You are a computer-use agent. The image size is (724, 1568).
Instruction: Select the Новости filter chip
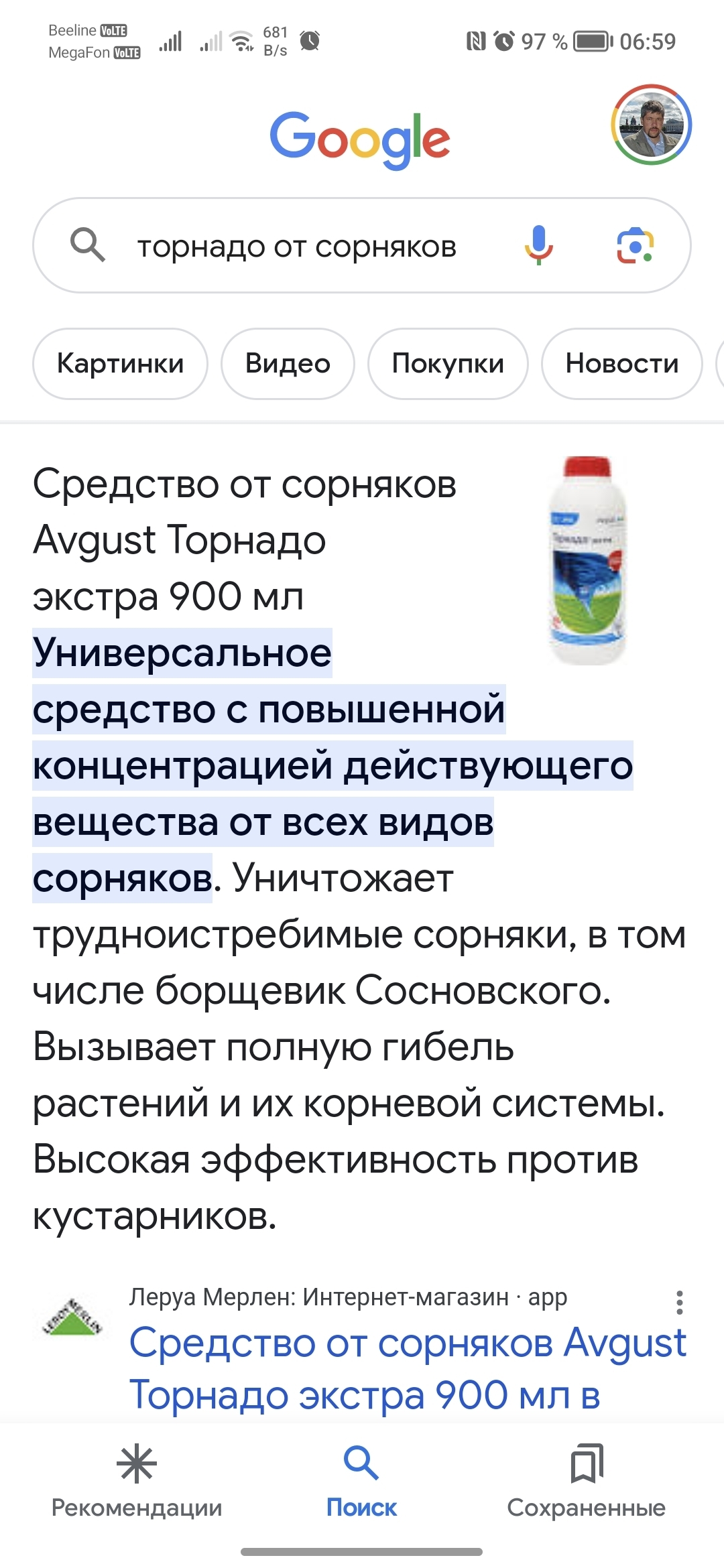[622, 364]
